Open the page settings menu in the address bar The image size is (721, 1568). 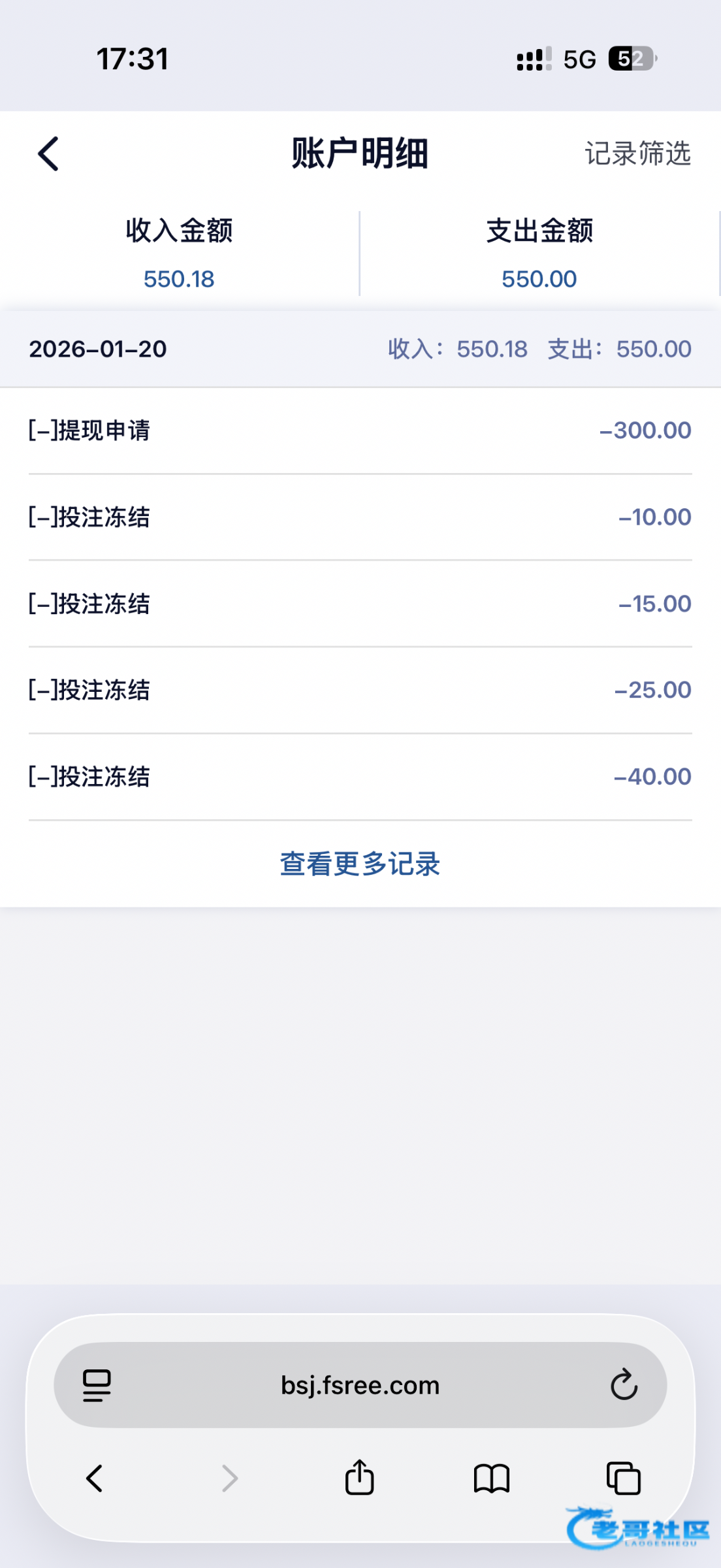pyautogui.click(x=97, y=1385)
